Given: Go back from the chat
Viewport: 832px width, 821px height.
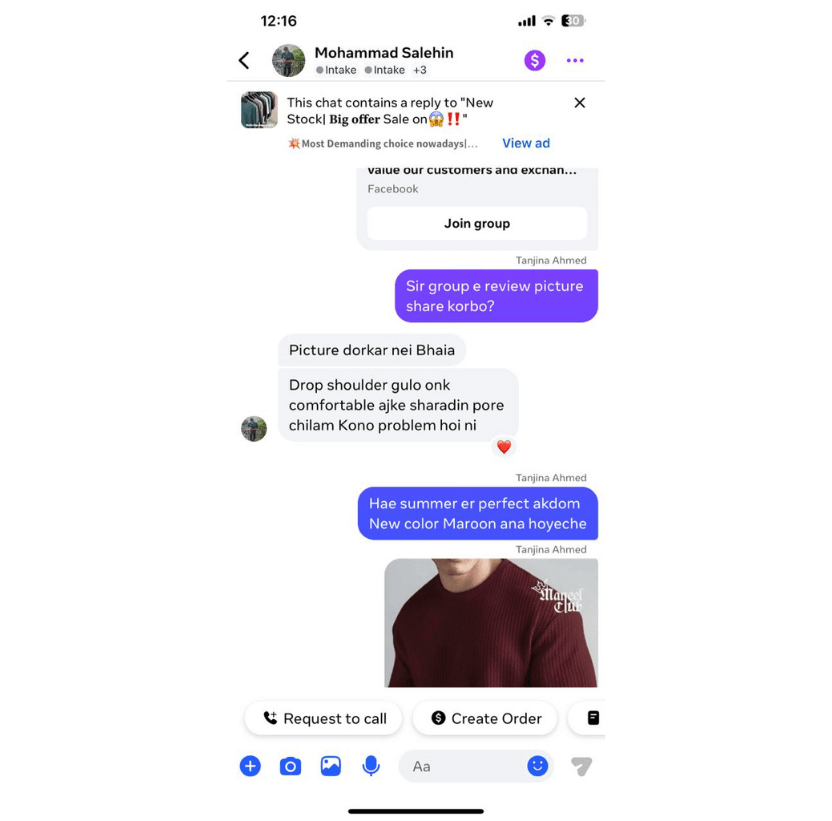Looking at the screenshot, I should [244, 61].
